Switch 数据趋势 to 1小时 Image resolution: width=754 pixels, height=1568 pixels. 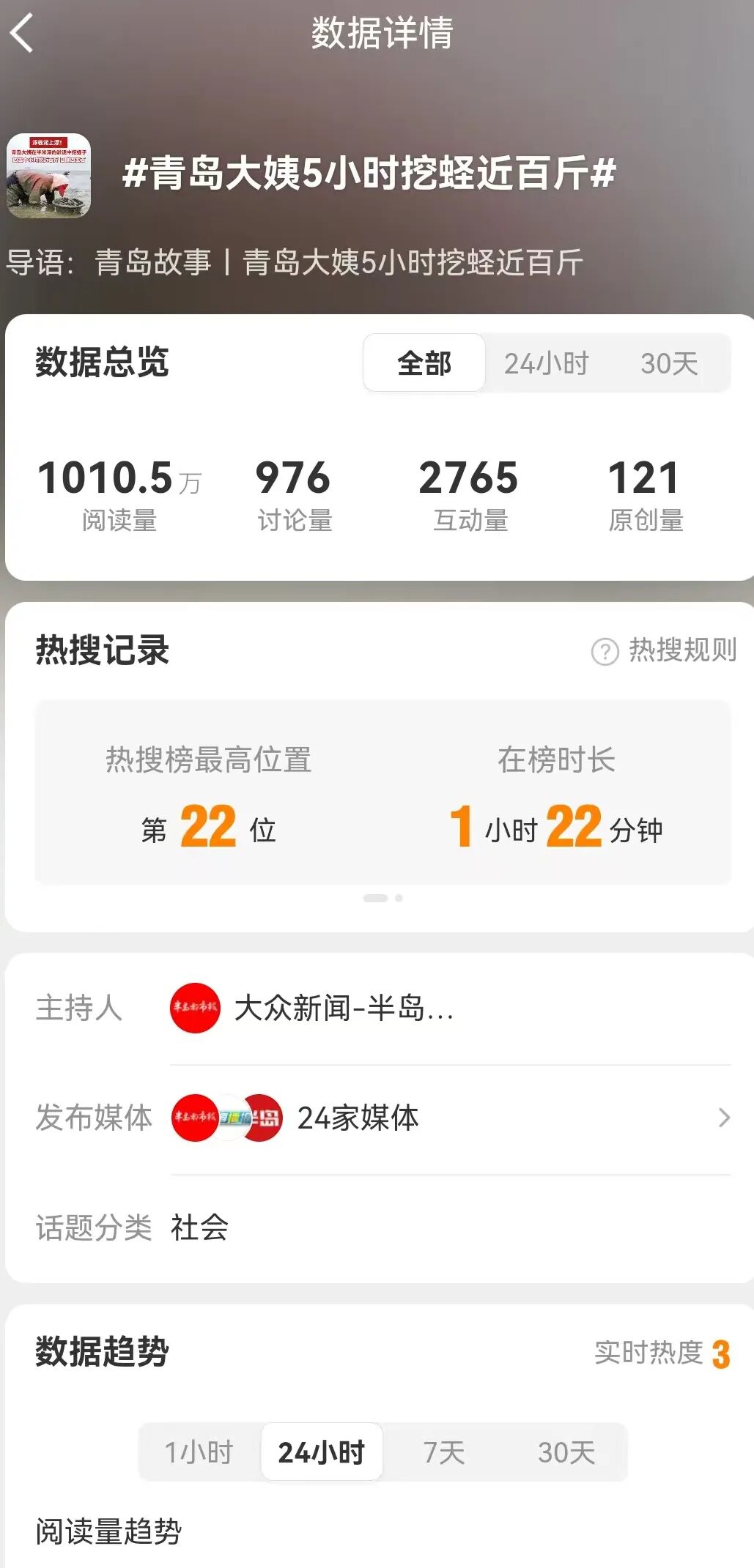199,1452
